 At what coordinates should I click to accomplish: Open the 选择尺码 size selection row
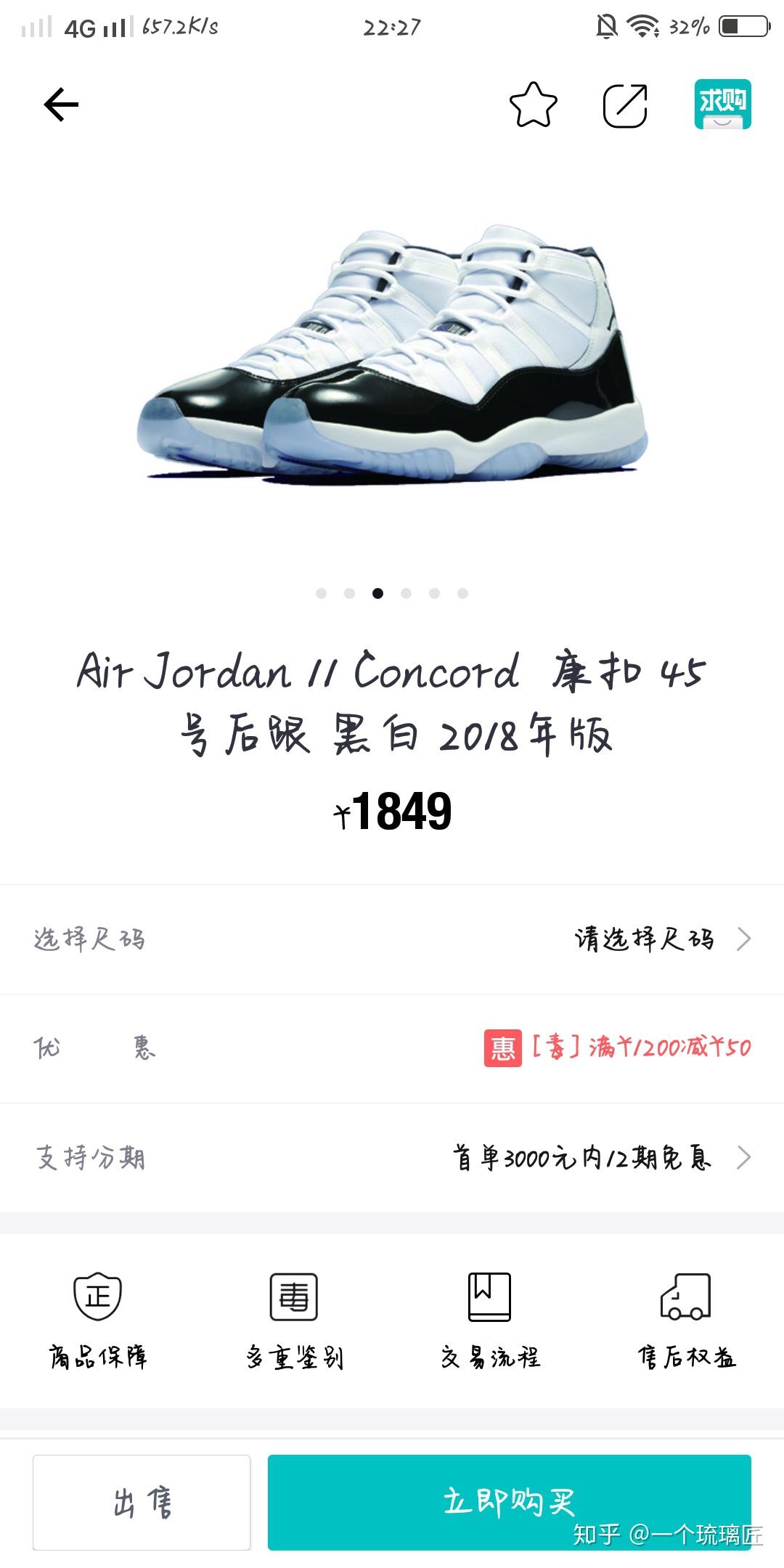click(392, 939)
